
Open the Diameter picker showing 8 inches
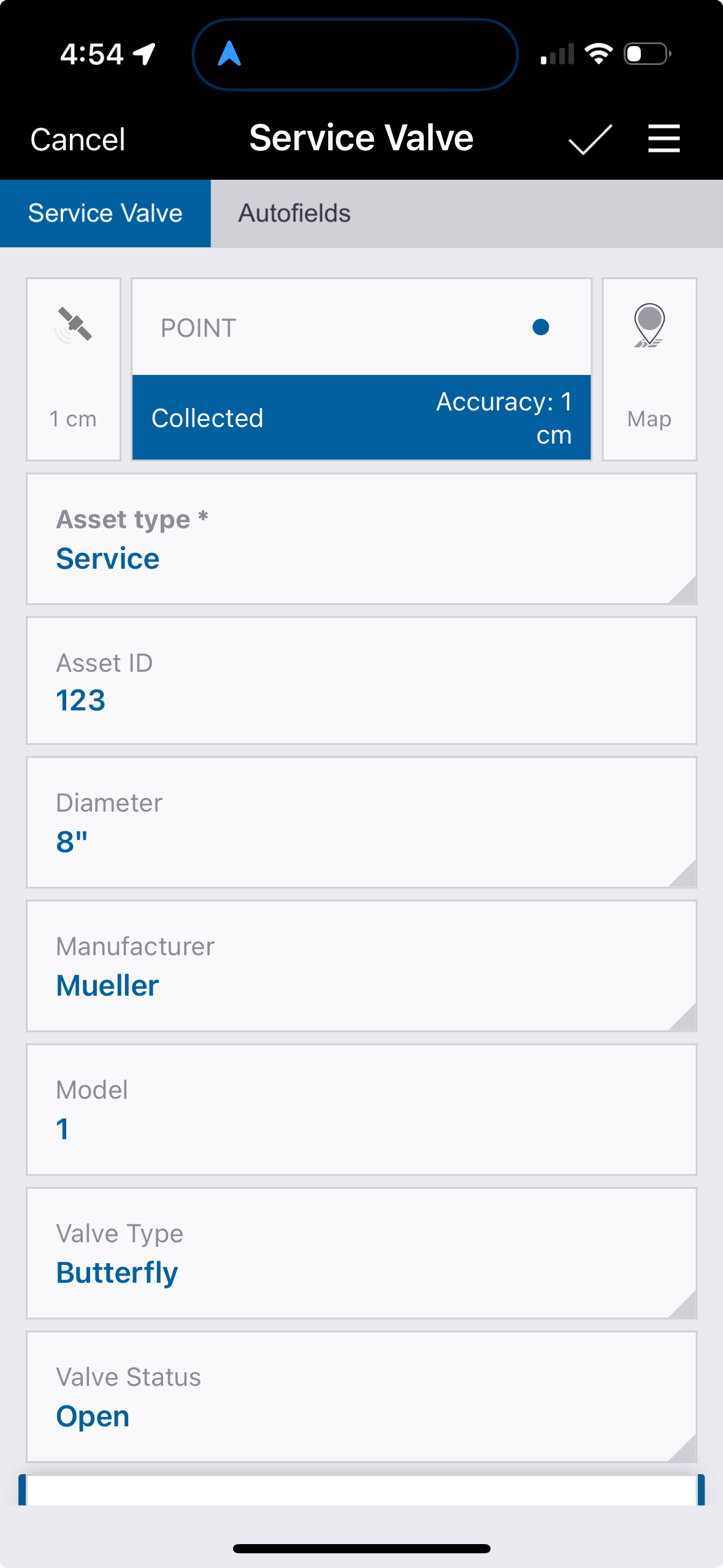(x=361, y=822)
